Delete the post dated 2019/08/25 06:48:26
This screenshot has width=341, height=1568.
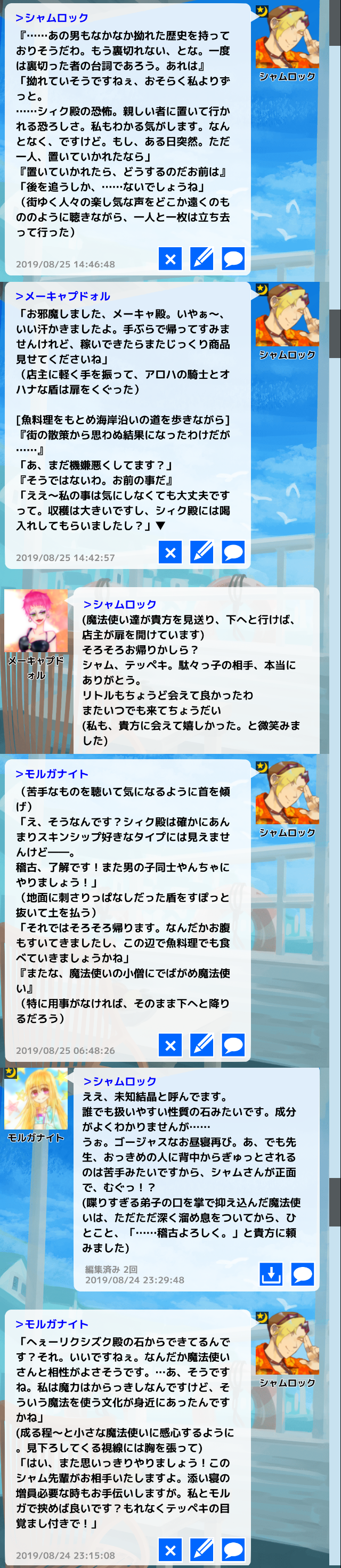click(170, 1045)
